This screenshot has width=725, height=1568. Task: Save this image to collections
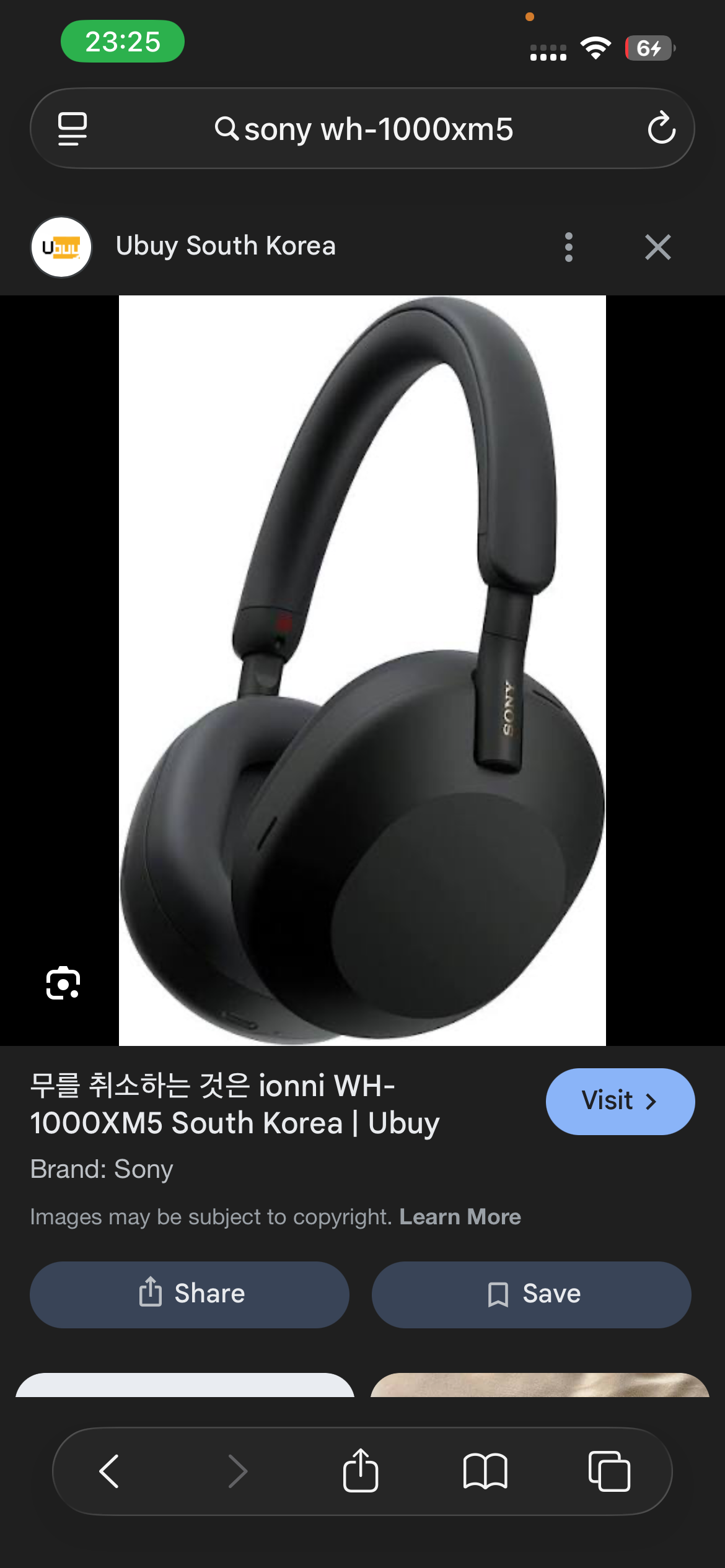(x=532, y=1294)
